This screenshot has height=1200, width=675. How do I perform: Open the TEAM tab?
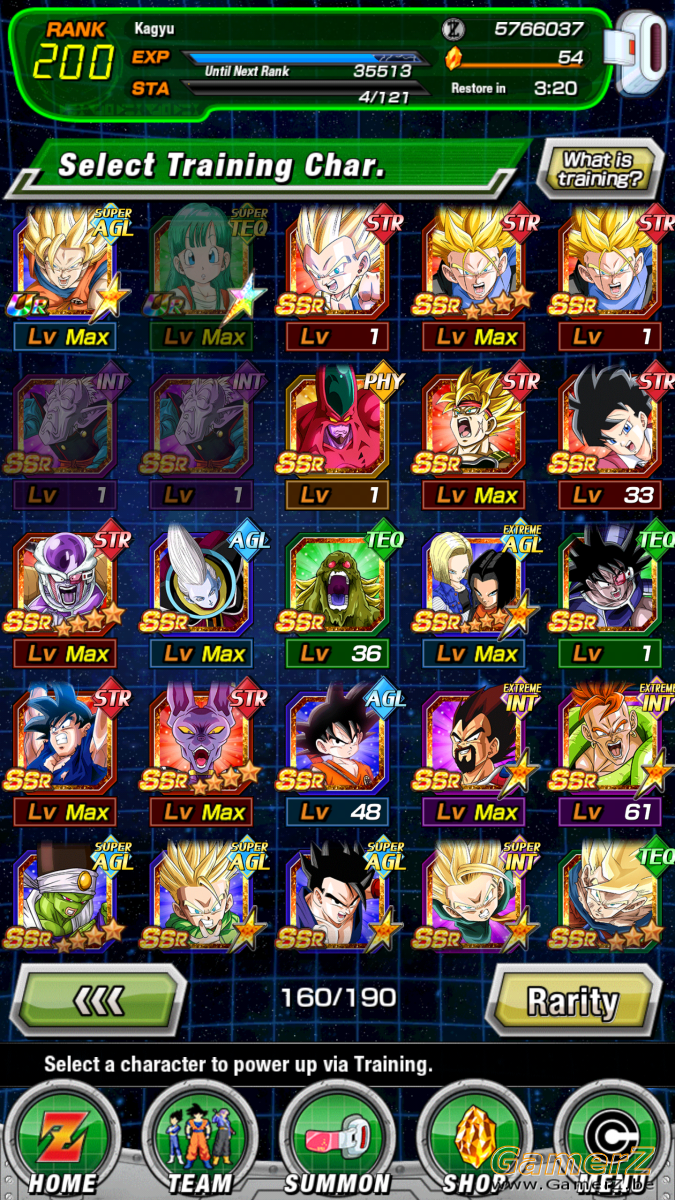point(200,1140)
